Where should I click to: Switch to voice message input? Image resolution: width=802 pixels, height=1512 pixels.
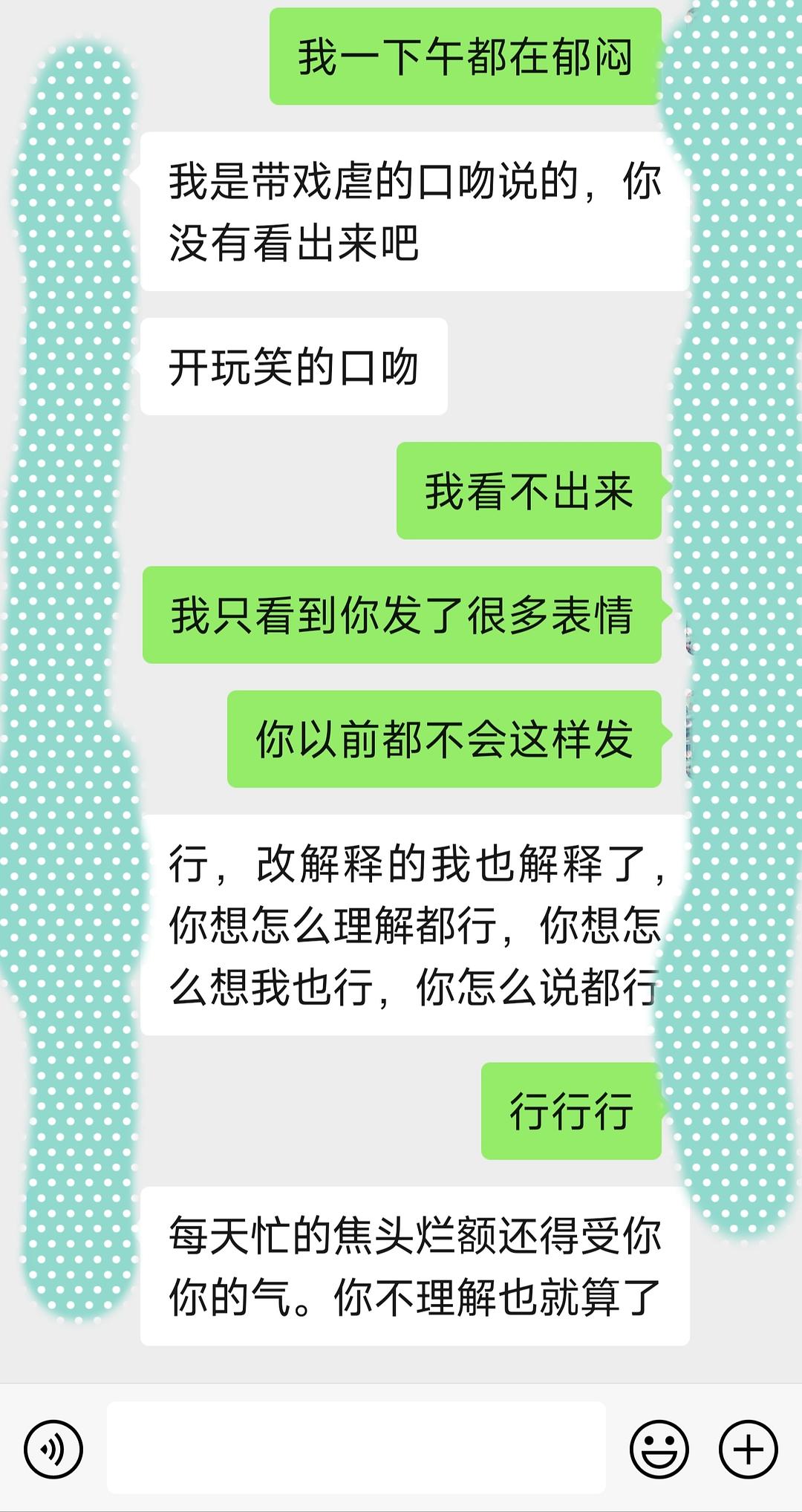pos(53,1449)
